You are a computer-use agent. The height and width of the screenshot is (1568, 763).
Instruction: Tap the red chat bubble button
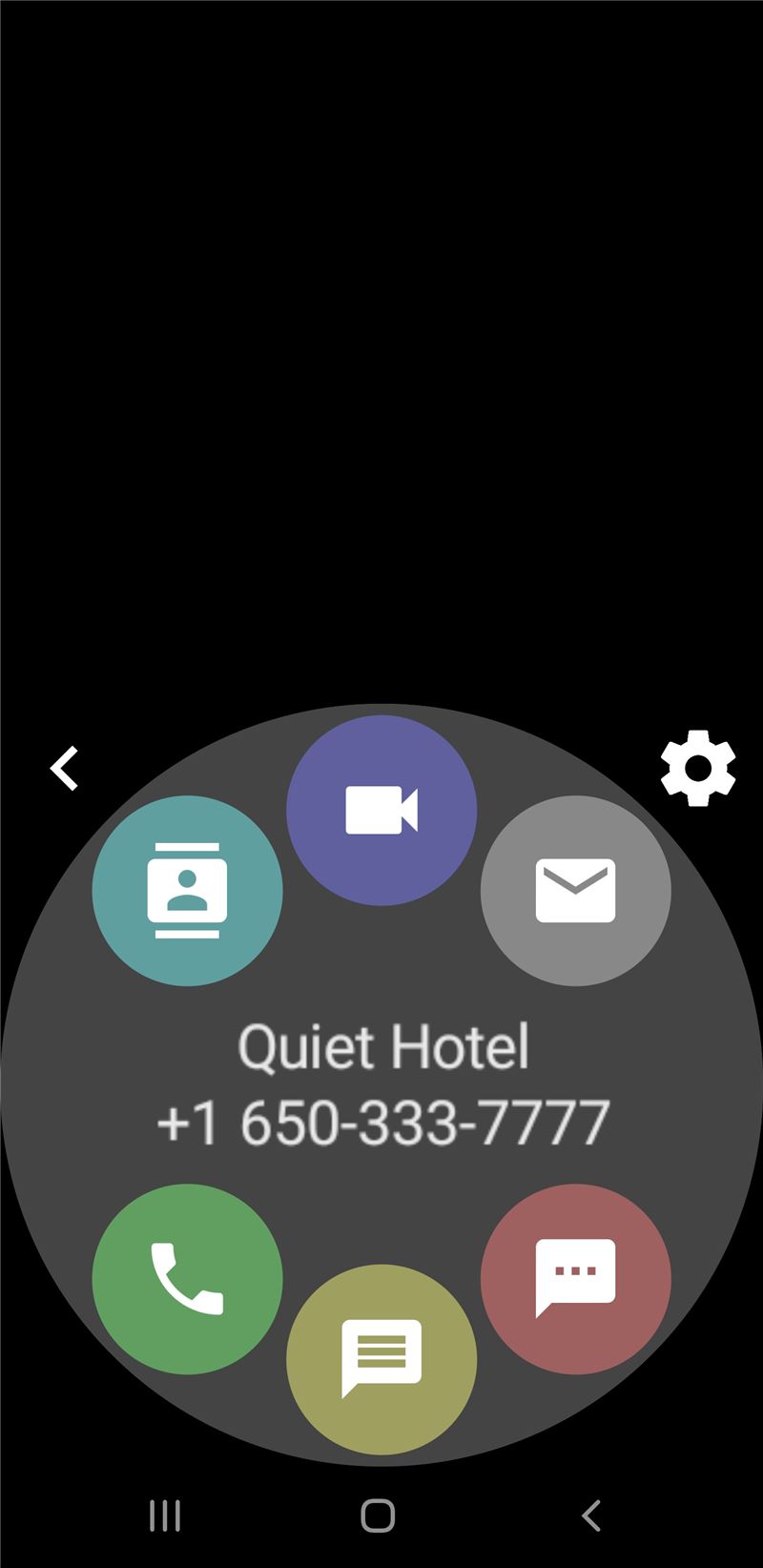click(576, 1279)
